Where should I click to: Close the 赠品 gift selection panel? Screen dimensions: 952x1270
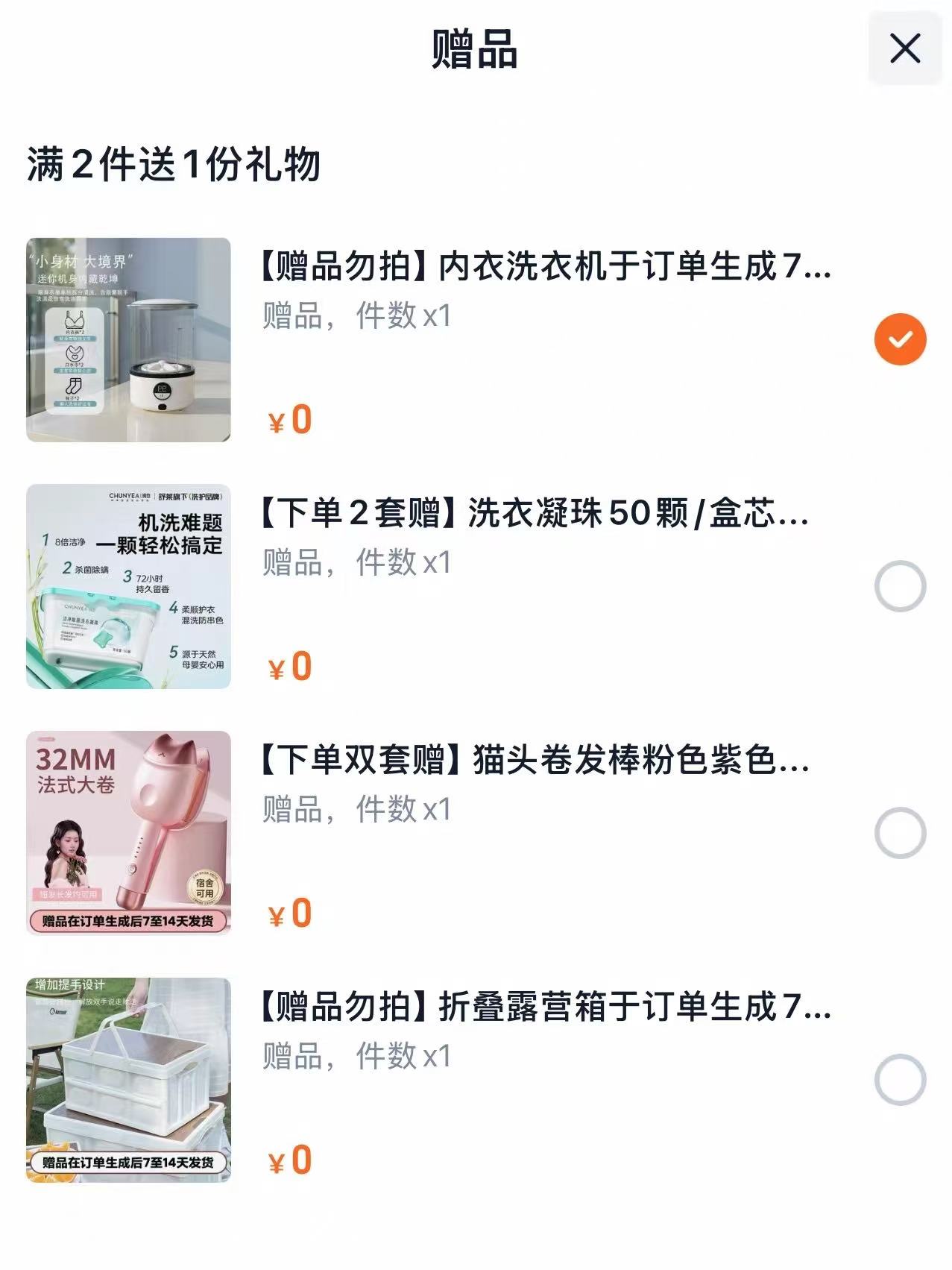pyautogui.click(x=904, y=48)
